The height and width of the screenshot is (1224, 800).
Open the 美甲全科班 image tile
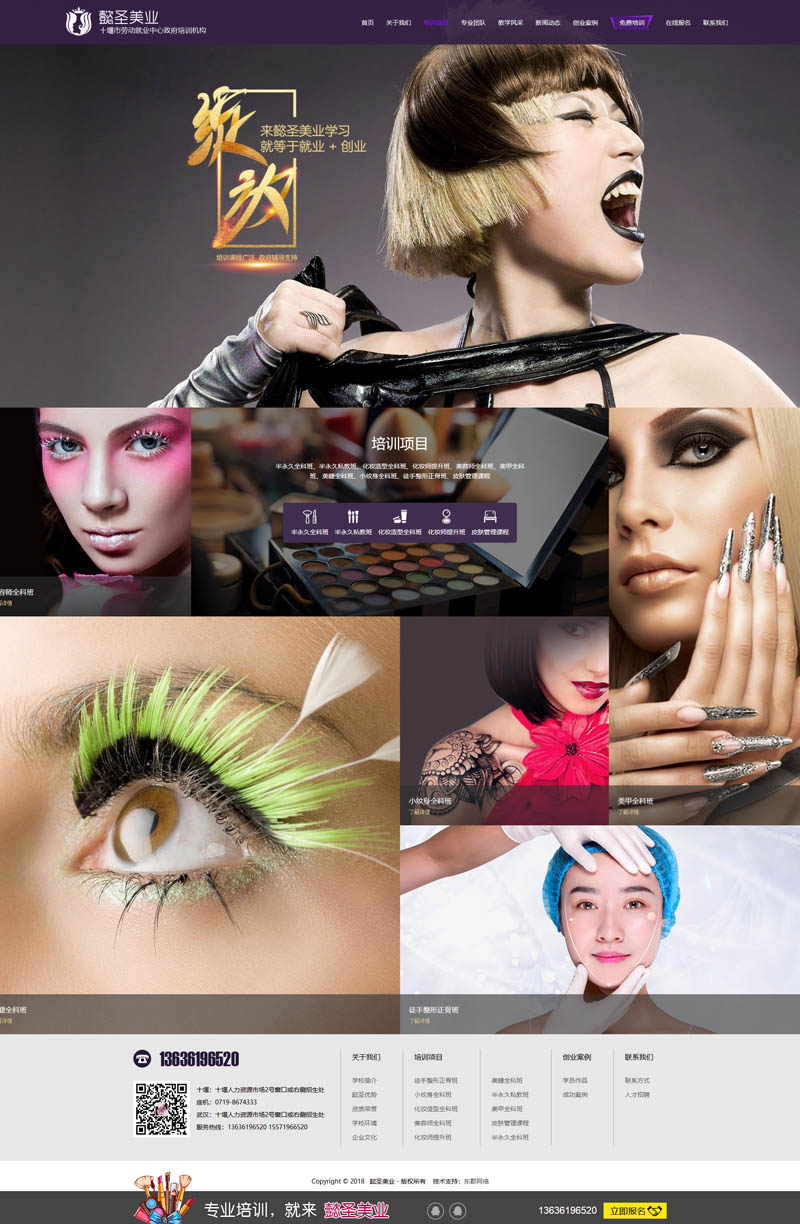coord(704,720)
